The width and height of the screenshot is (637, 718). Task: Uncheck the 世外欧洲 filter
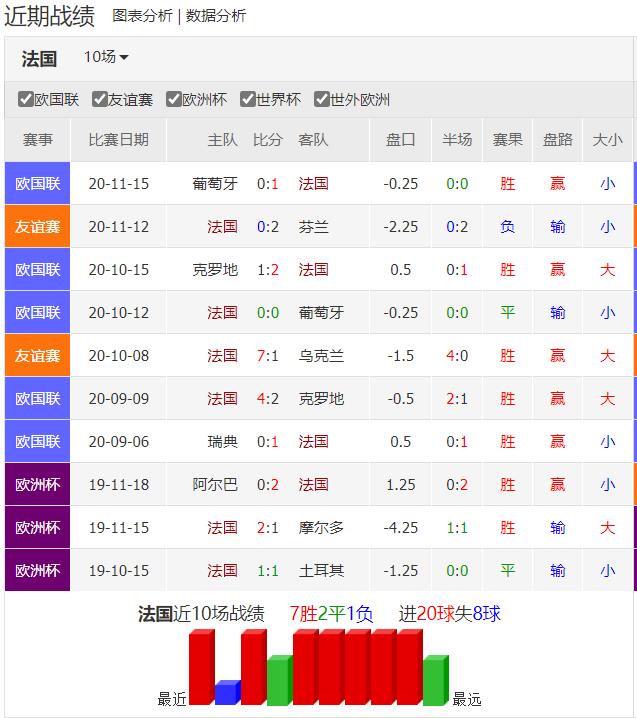coord(322,99)
